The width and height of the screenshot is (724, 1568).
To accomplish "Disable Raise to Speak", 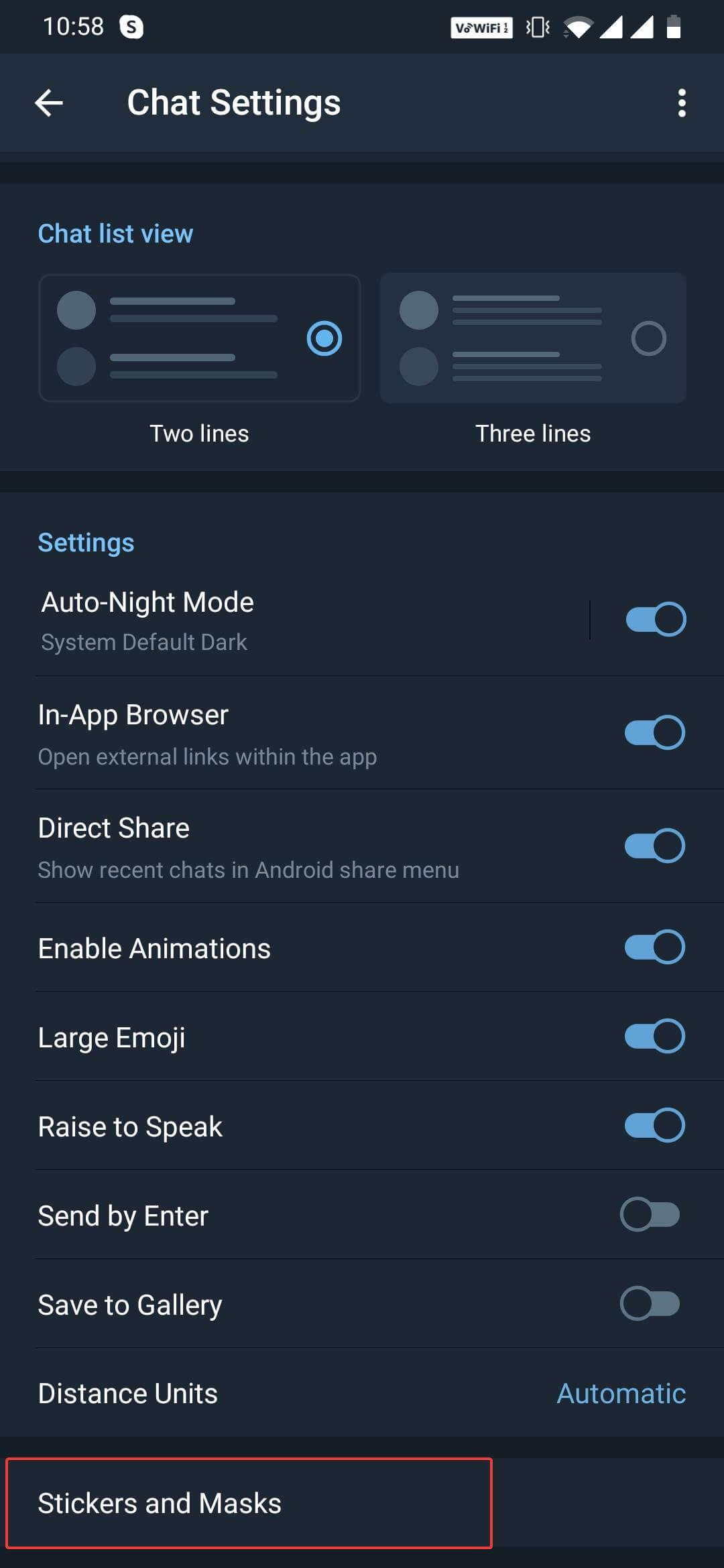I will [x=654, y=1126].
